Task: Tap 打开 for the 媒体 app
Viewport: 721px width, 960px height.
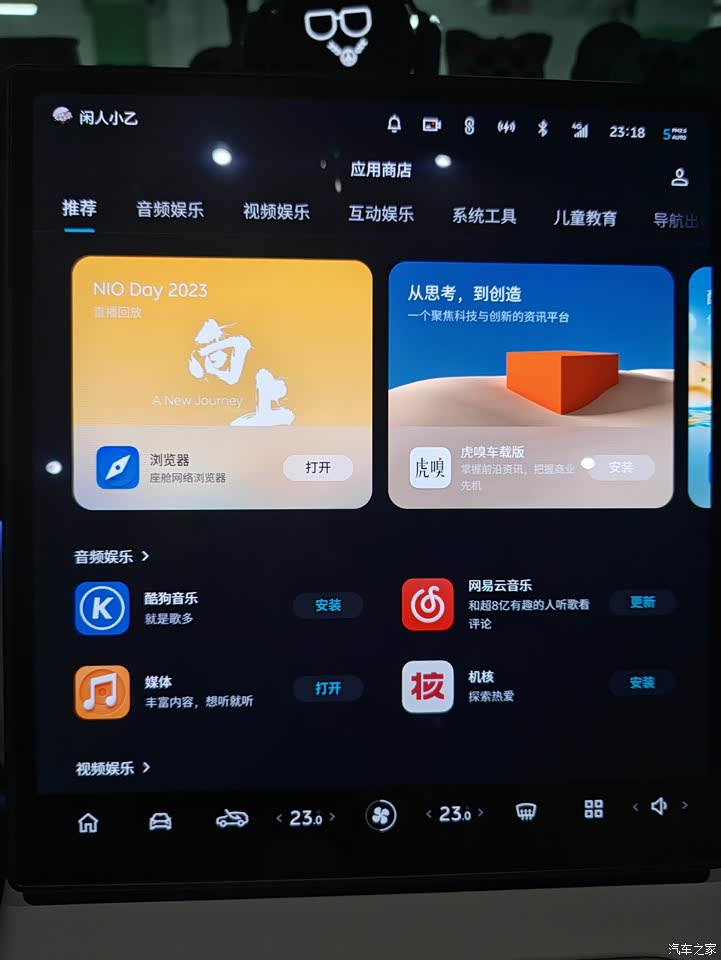Action: [328, 688]
